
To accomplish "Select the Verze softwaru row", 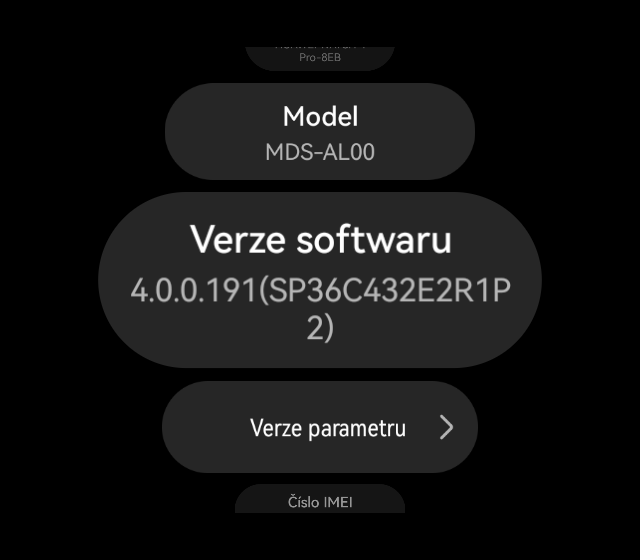I will click(320, 281).
